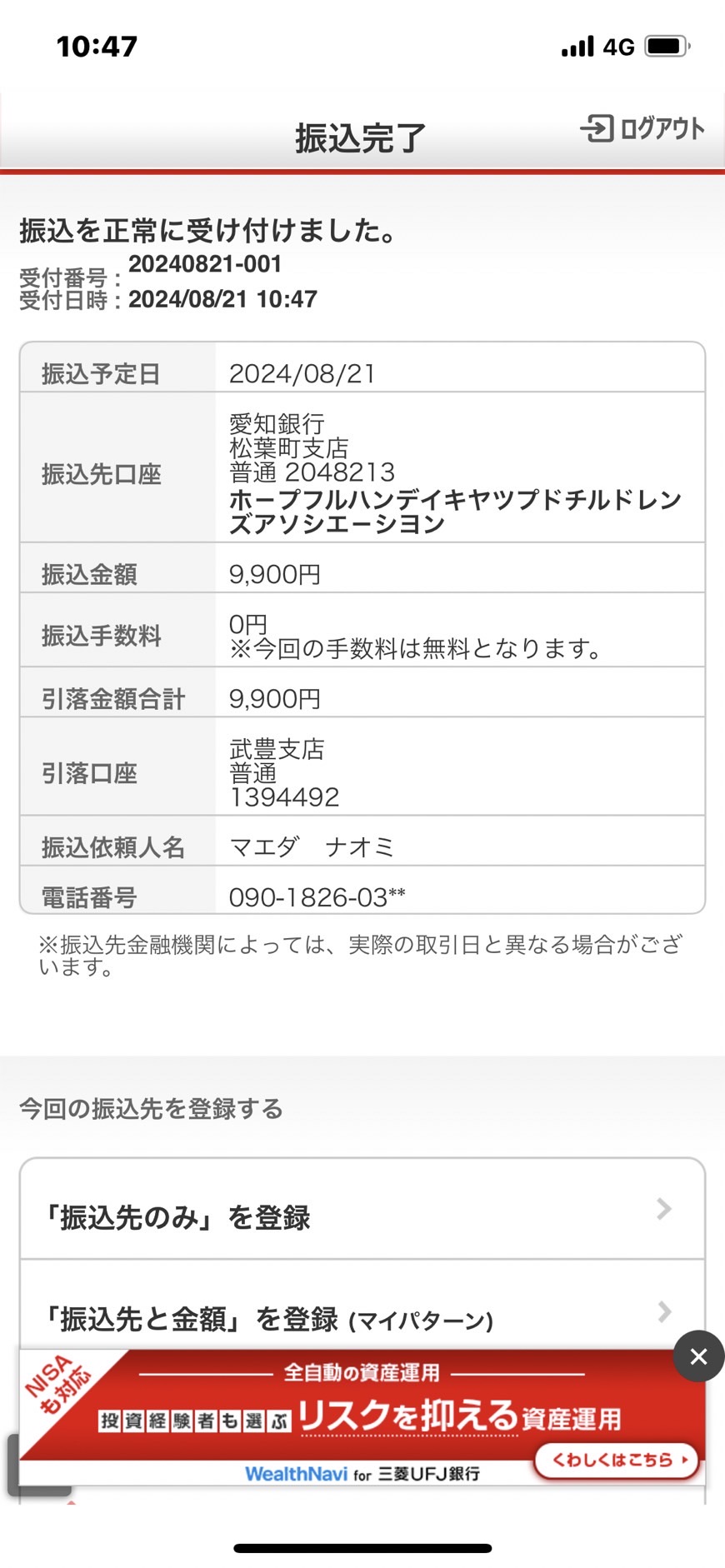Tap くわしくはこちら on the ad

click(x=616, y=1460)
